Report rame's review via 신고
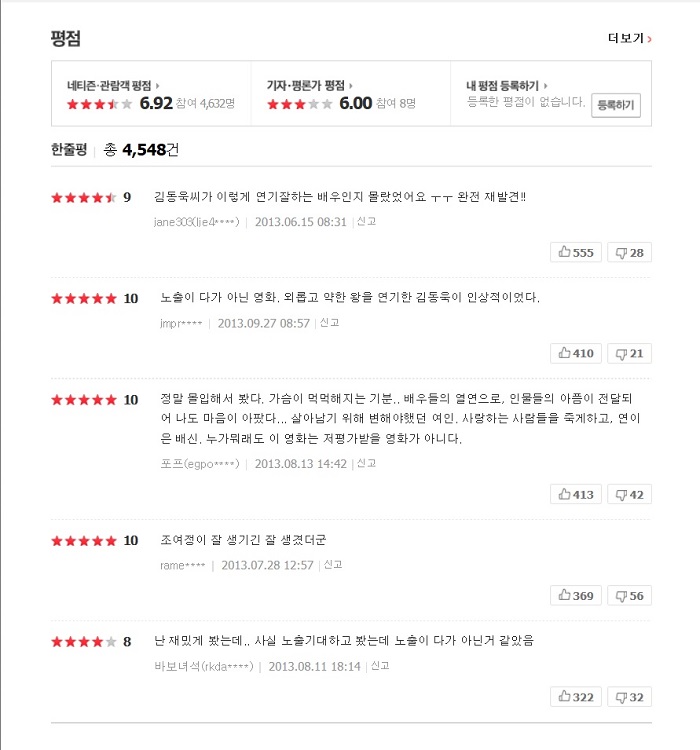This screenshot has height=750, width=700. 332,564
